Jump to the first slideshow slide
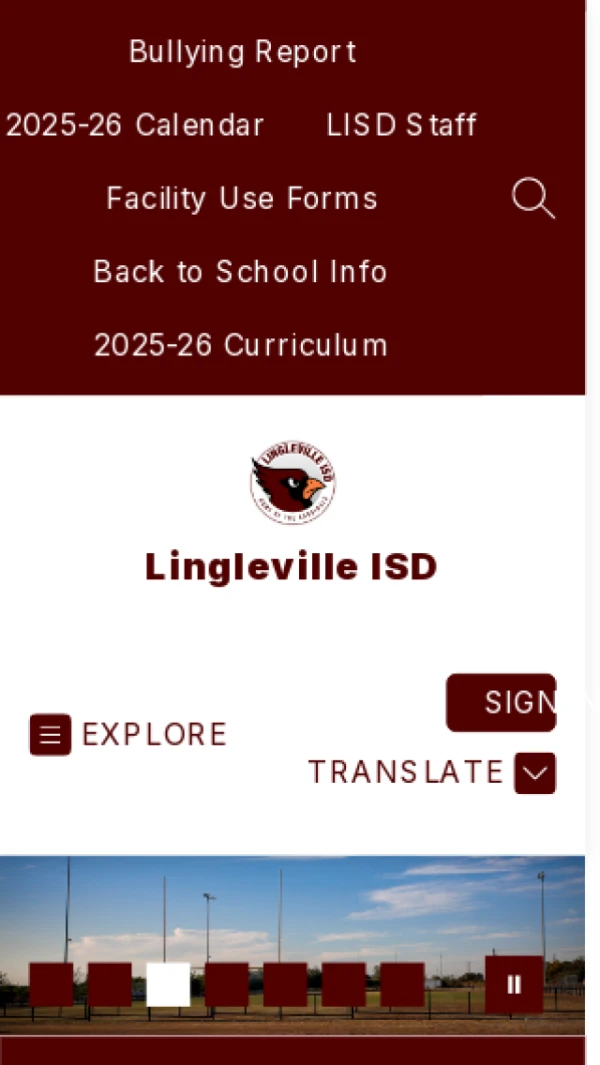Image resolution: width=600 pixels, height=1065 pixels. pyautogui.click(x=51, y=985)
